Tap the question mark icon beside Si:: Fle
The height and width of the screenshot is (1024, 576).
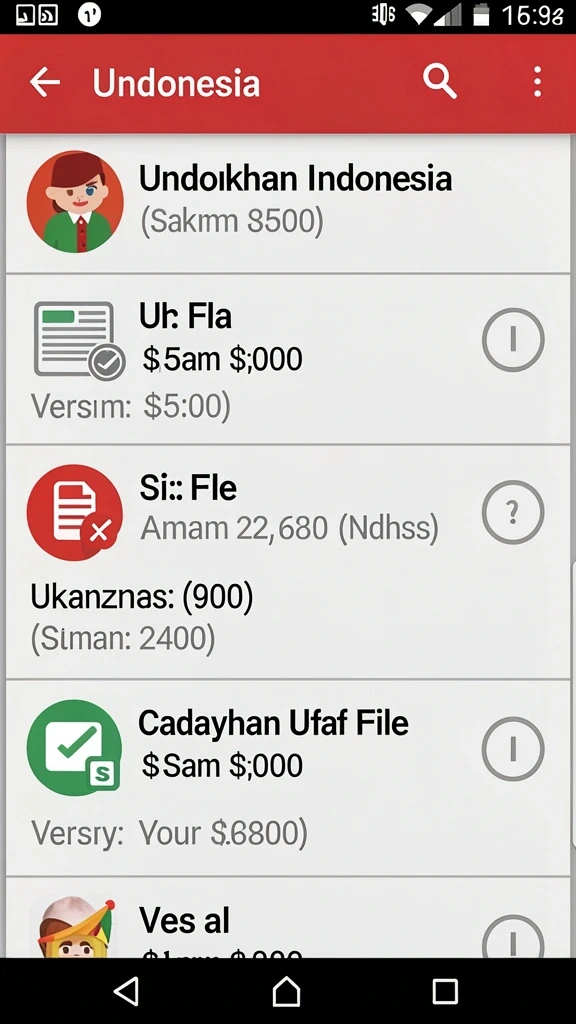pyautogui.click(x=513, y=513)
